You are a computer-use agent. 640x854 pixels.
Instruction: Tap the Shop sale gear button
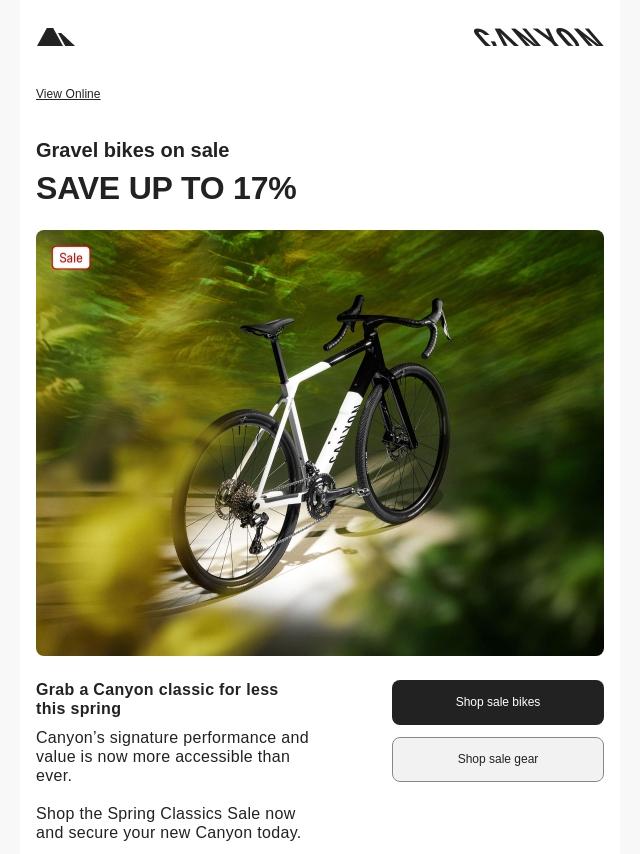tap(497, 759)
